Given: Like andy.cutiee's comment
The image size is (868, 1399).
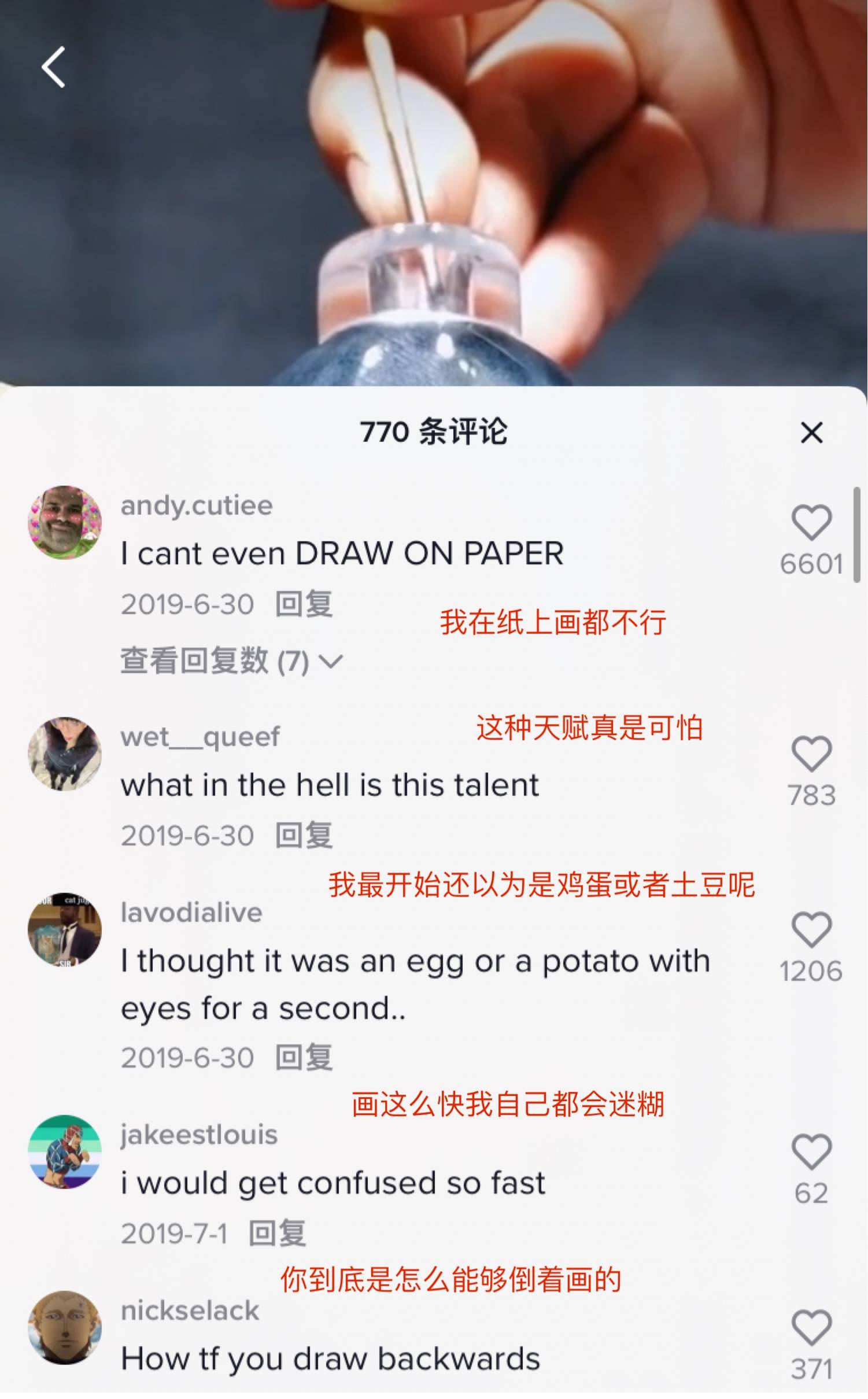Looking at the screenshot, I should click(x=811, y=522).
